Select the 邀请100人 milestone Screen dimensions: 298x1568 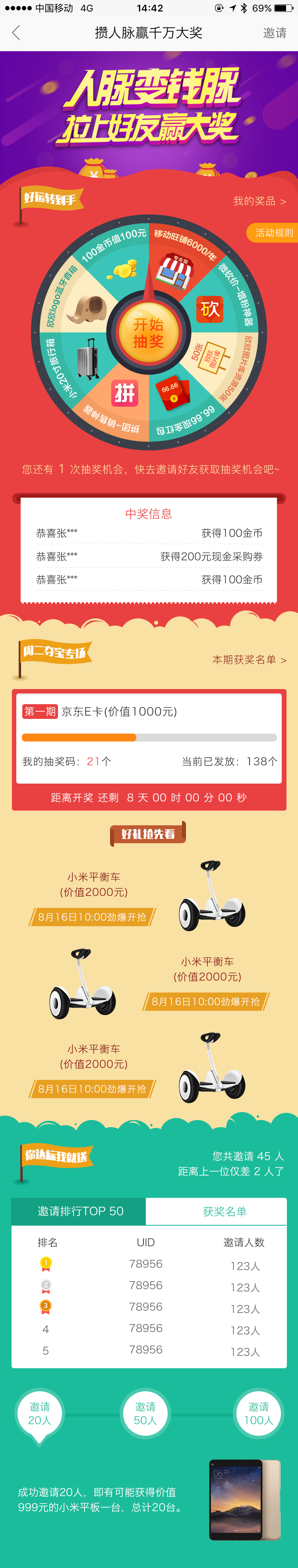[x=258, y=1414]
